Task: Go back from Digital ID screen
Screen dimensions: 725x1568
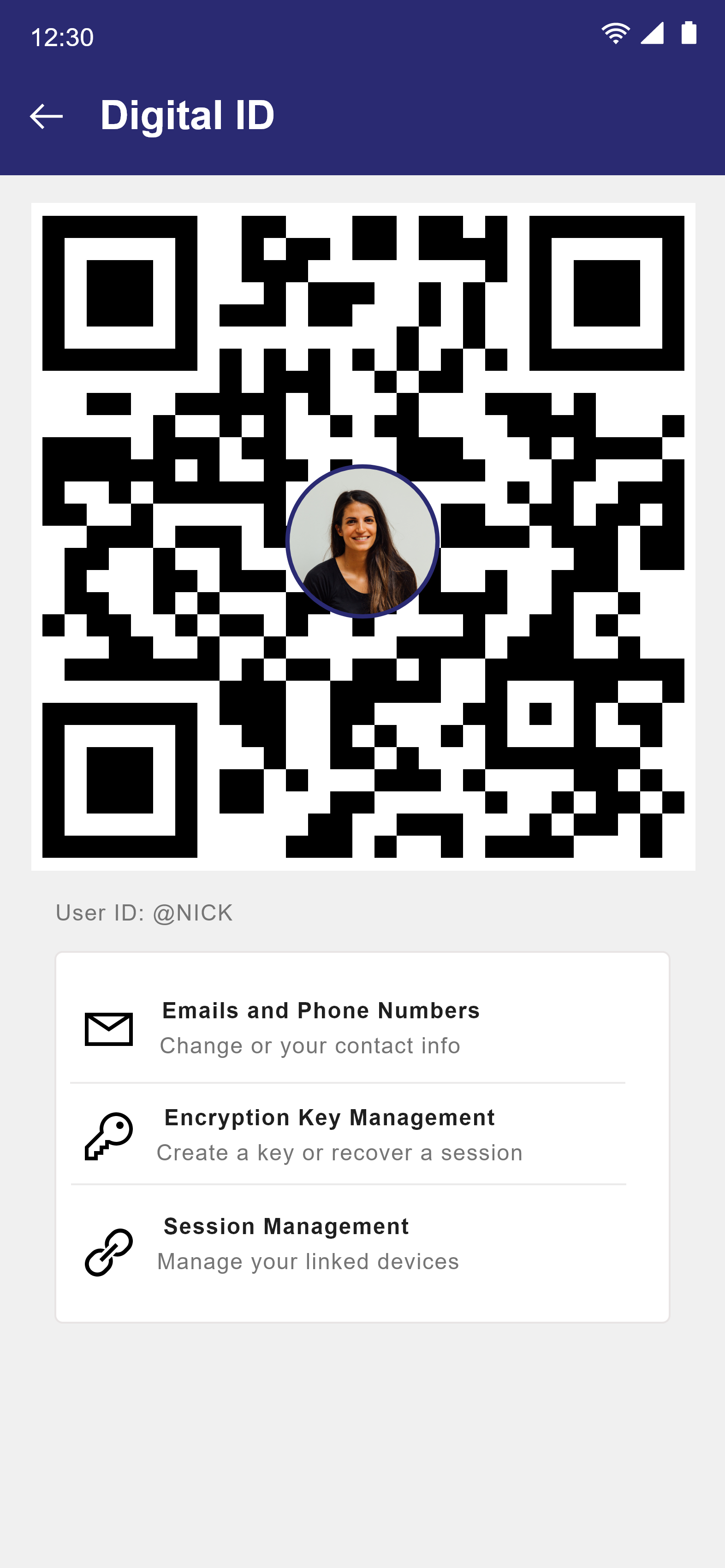Action: point(46,116)
